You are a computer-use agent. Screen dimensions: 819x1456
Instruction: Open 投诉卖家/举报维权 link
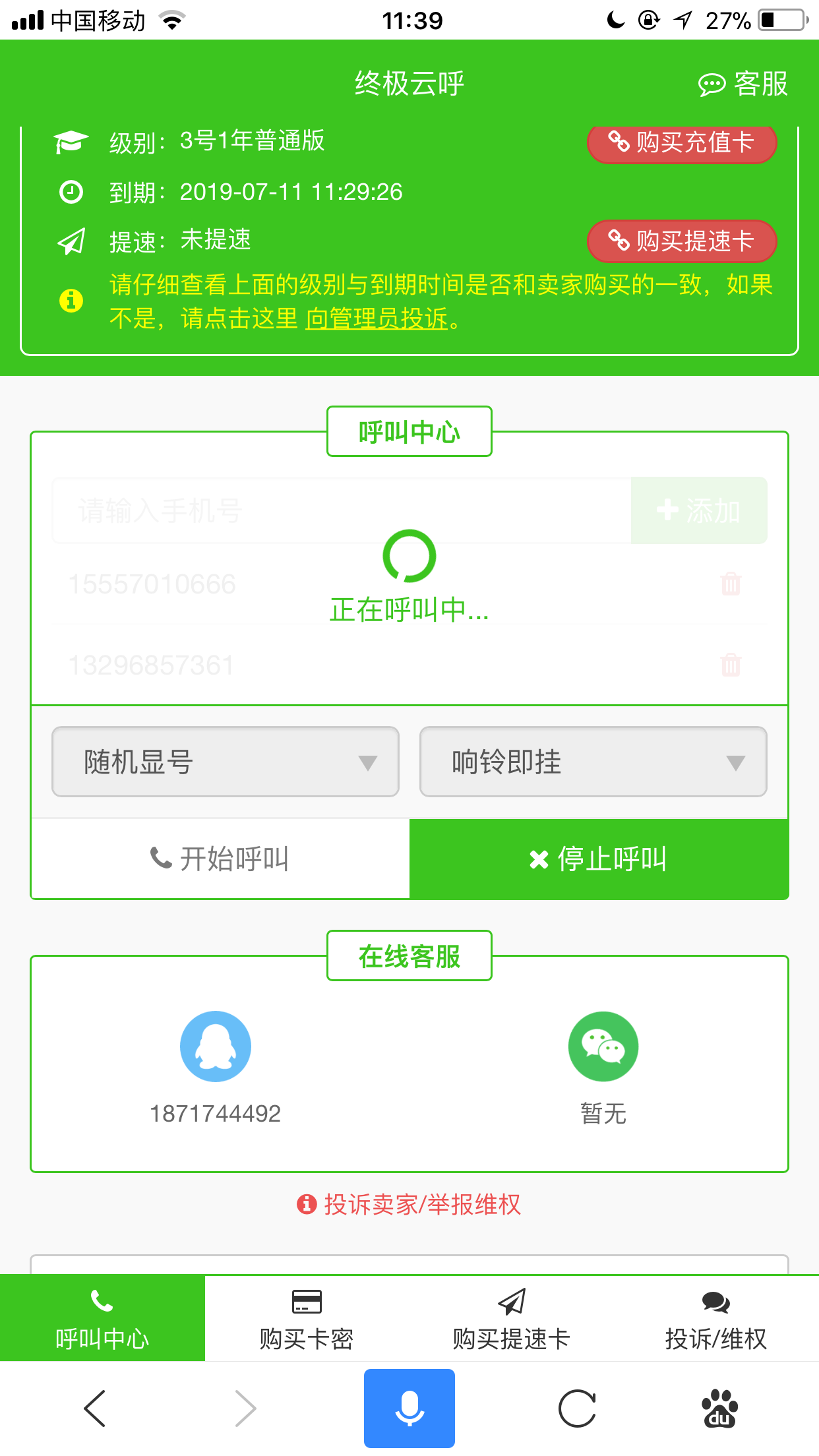click(x=409, y=1205)
